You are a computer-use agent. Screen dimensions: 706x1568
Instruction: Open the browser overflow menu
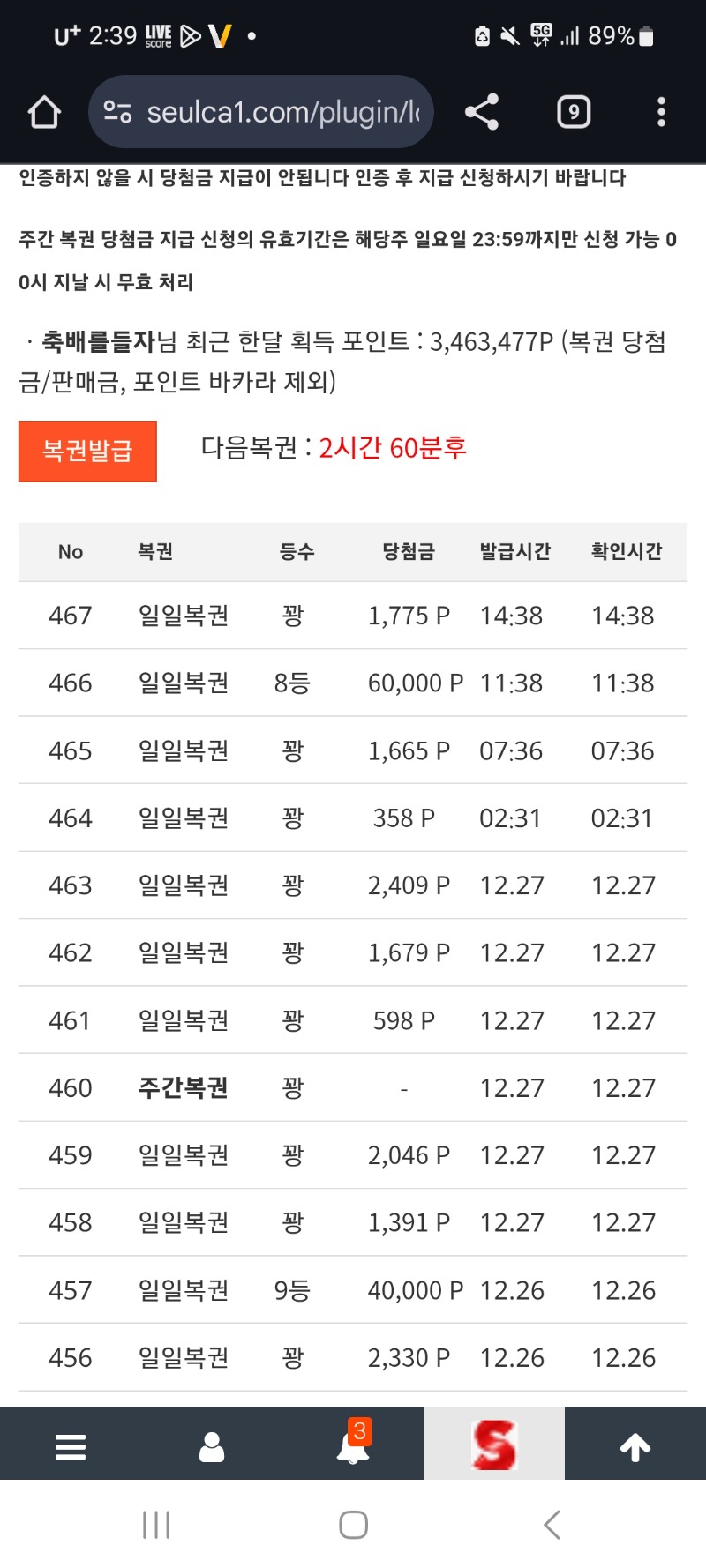[661, 112]
